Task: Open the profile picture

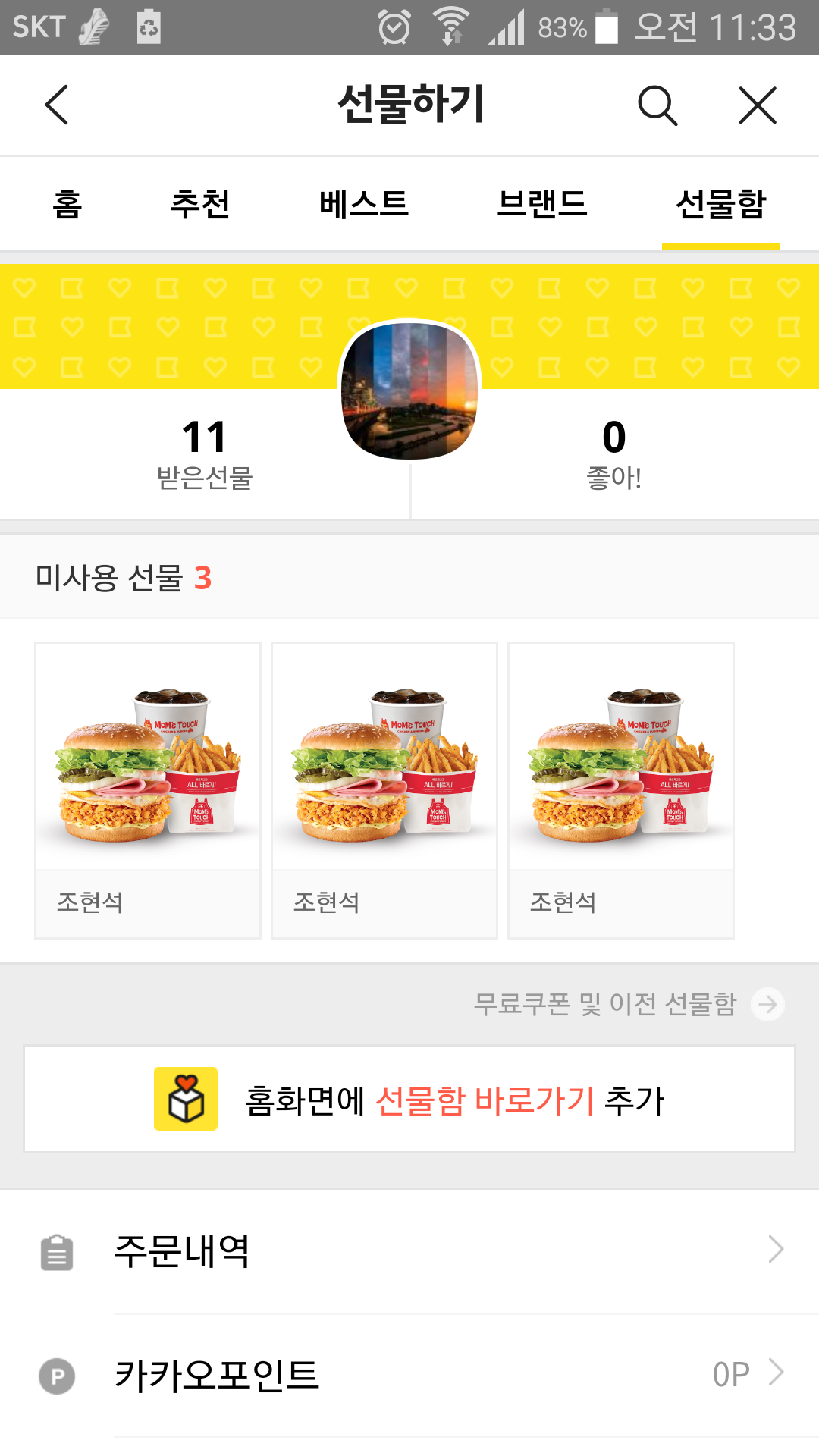Action: click(410, 391)
